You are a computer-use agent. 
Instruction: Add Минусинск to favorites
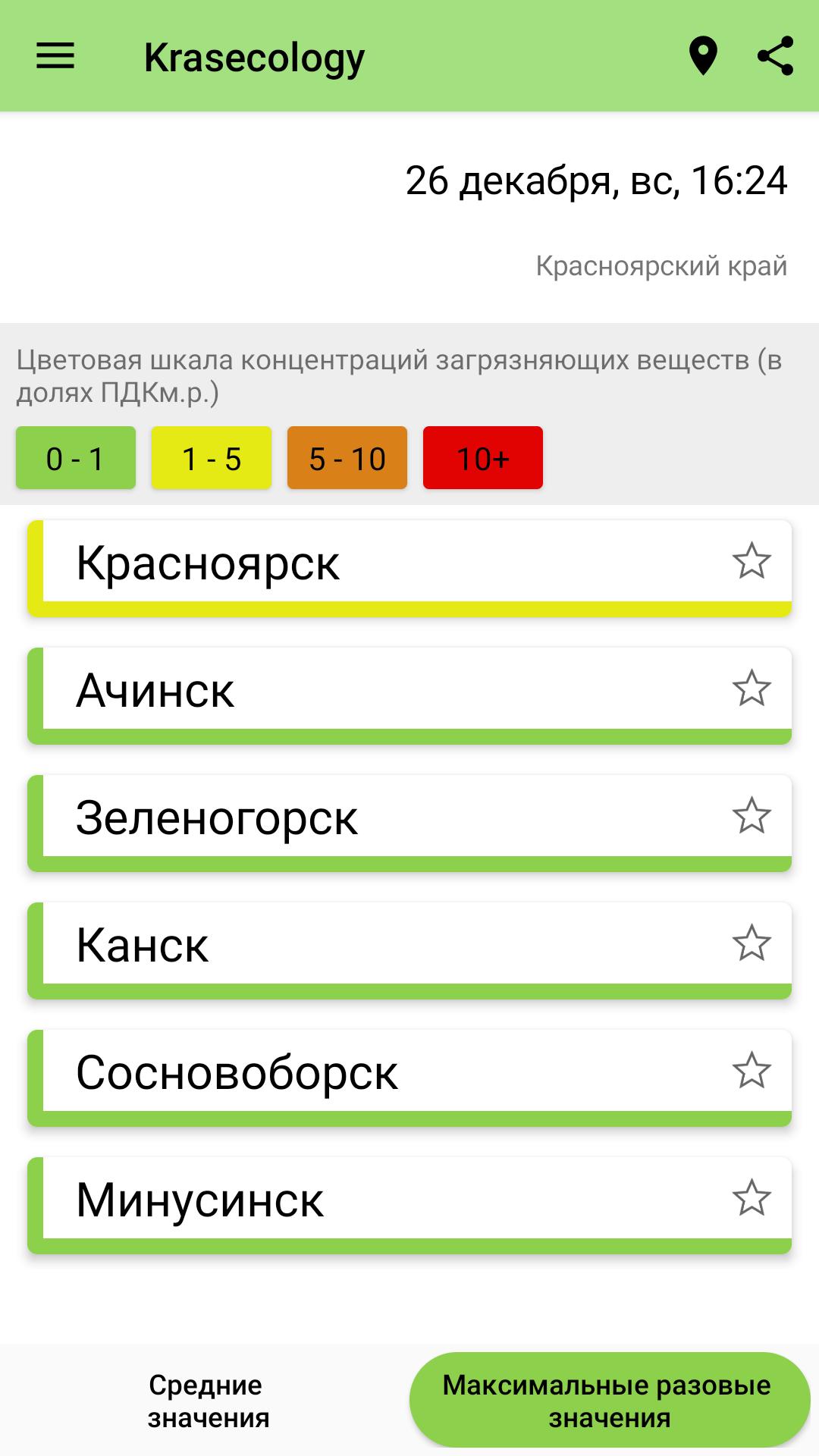click(x=752, y=1198)
